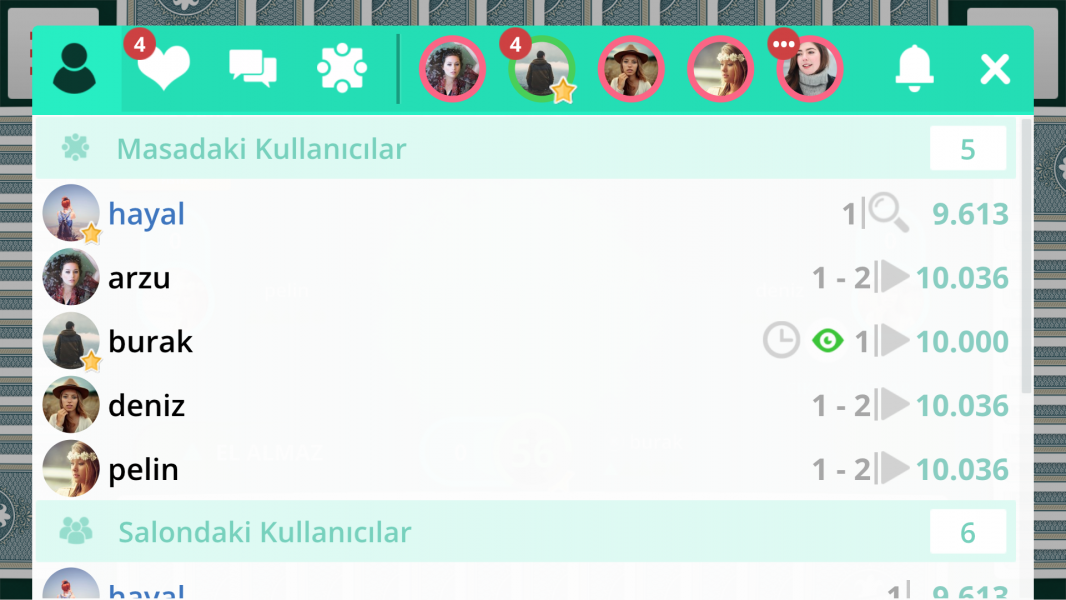Select the users profile tab
This screenshot has width=1066, height=600.
tap(75, 69)
